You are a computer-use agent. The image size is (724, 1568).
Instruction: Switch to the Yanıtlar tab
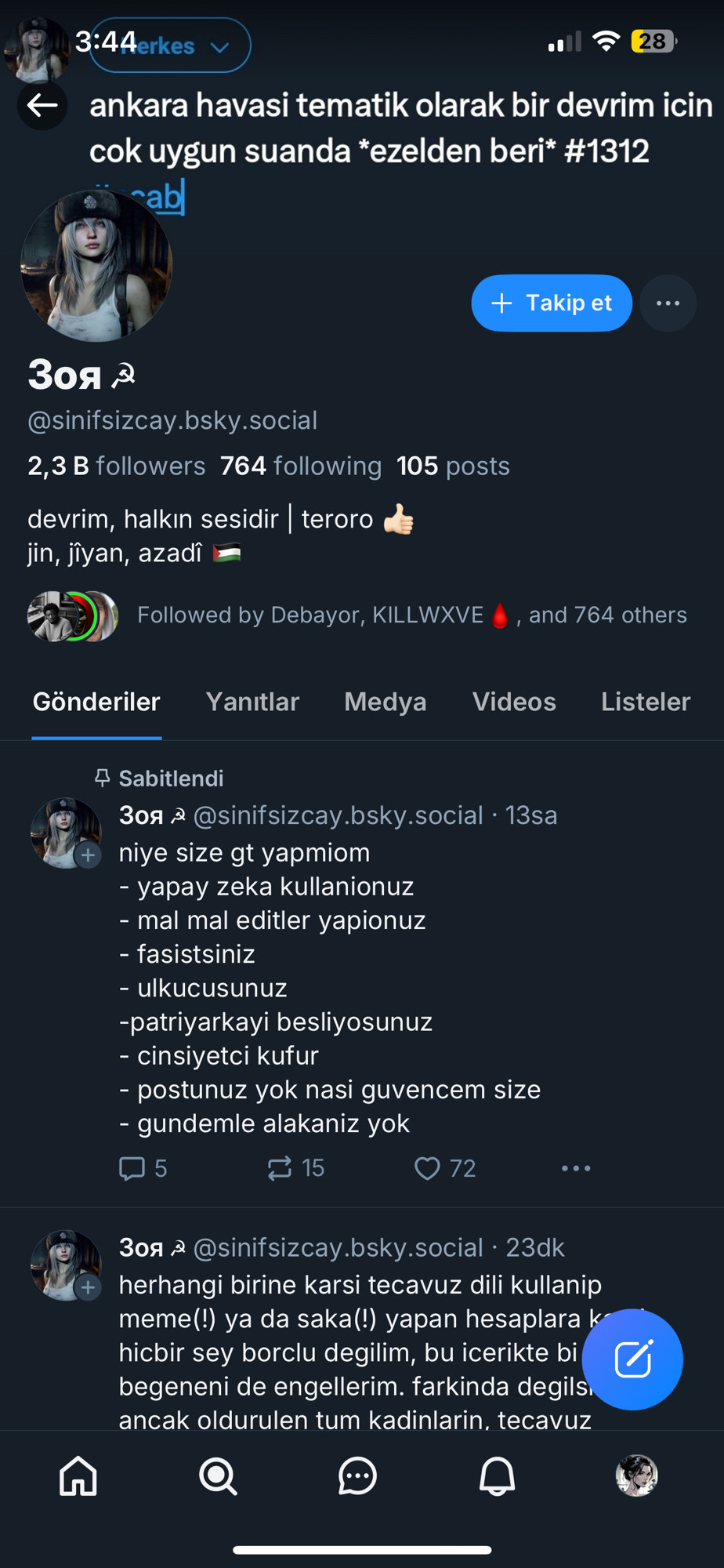pyautogui.click(x=252, y=702)
